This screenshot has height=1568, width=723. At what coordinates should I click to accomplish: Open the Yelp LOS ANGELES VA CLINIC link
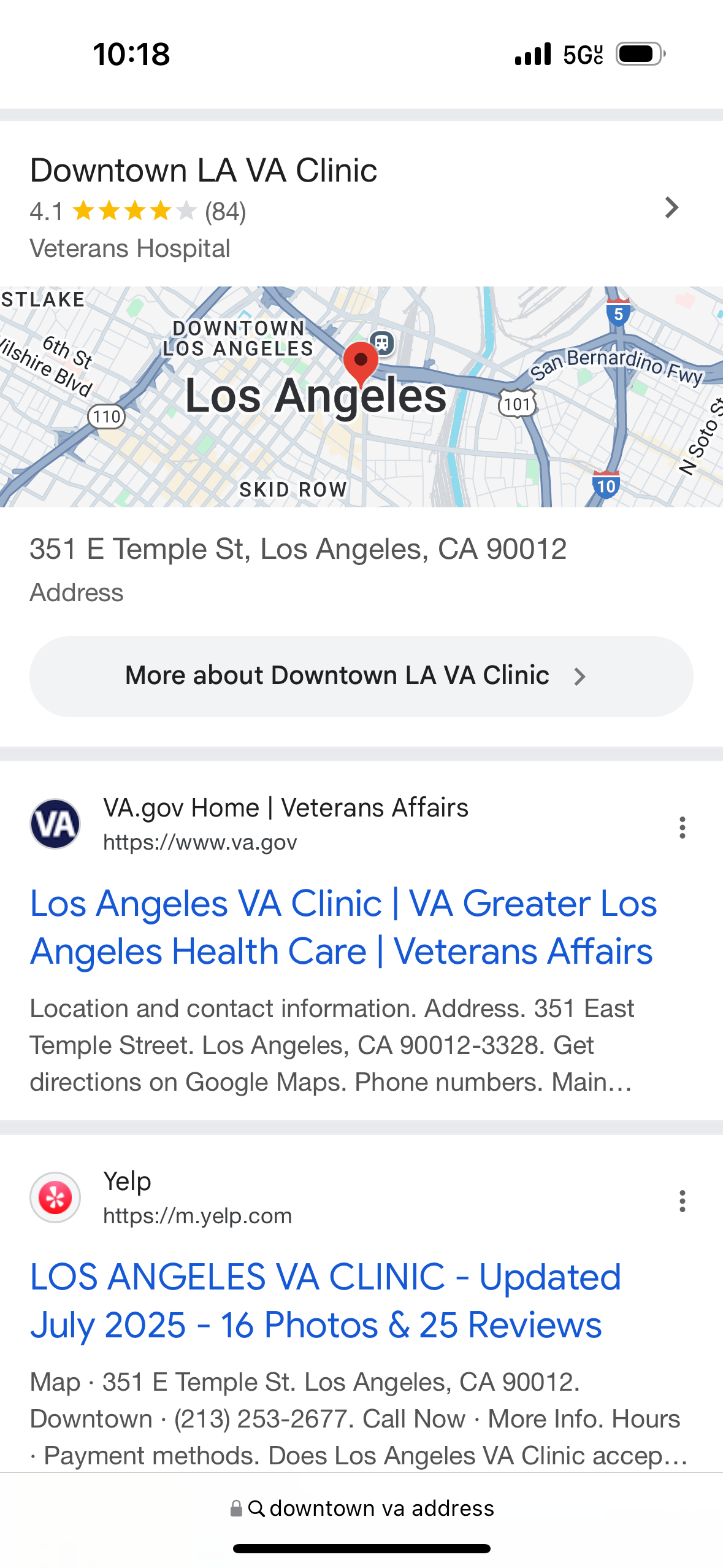pyautogui.click(x=326, y=1301)
